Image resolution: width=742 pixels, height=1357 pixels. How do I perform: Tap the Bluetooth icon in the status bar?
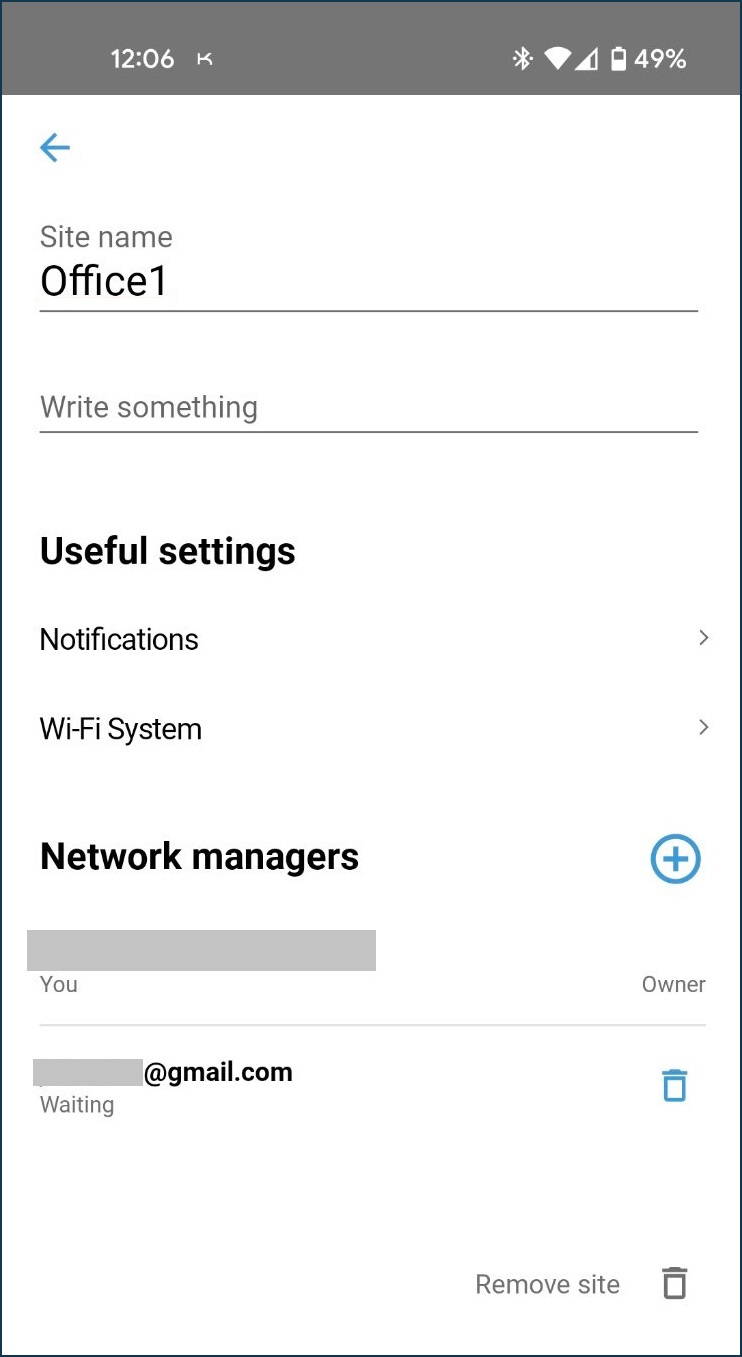coord(521,59)
